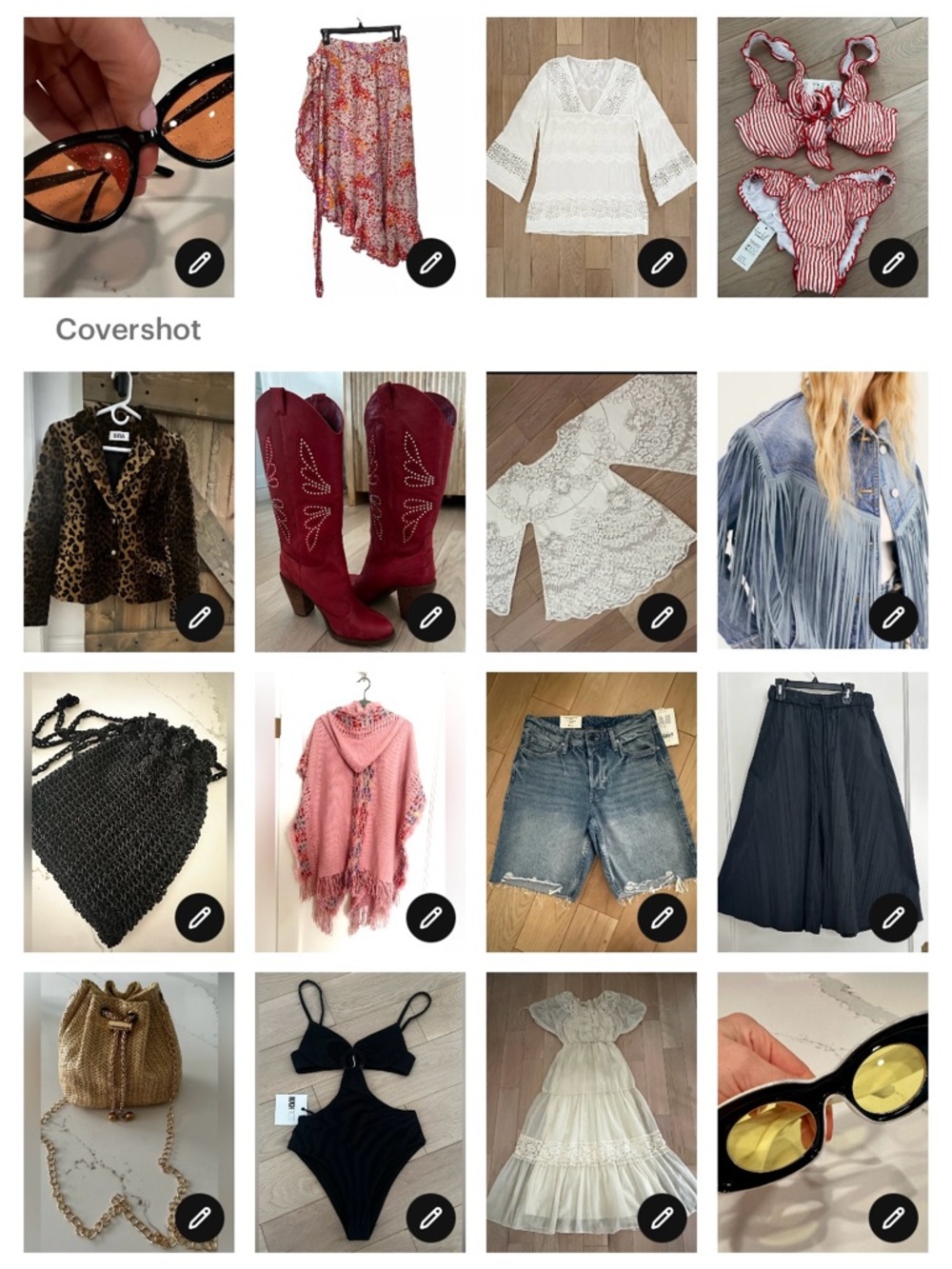Edit the white lace tunic photo
The height and width of the screenshot is (1269, 952).
662,263
